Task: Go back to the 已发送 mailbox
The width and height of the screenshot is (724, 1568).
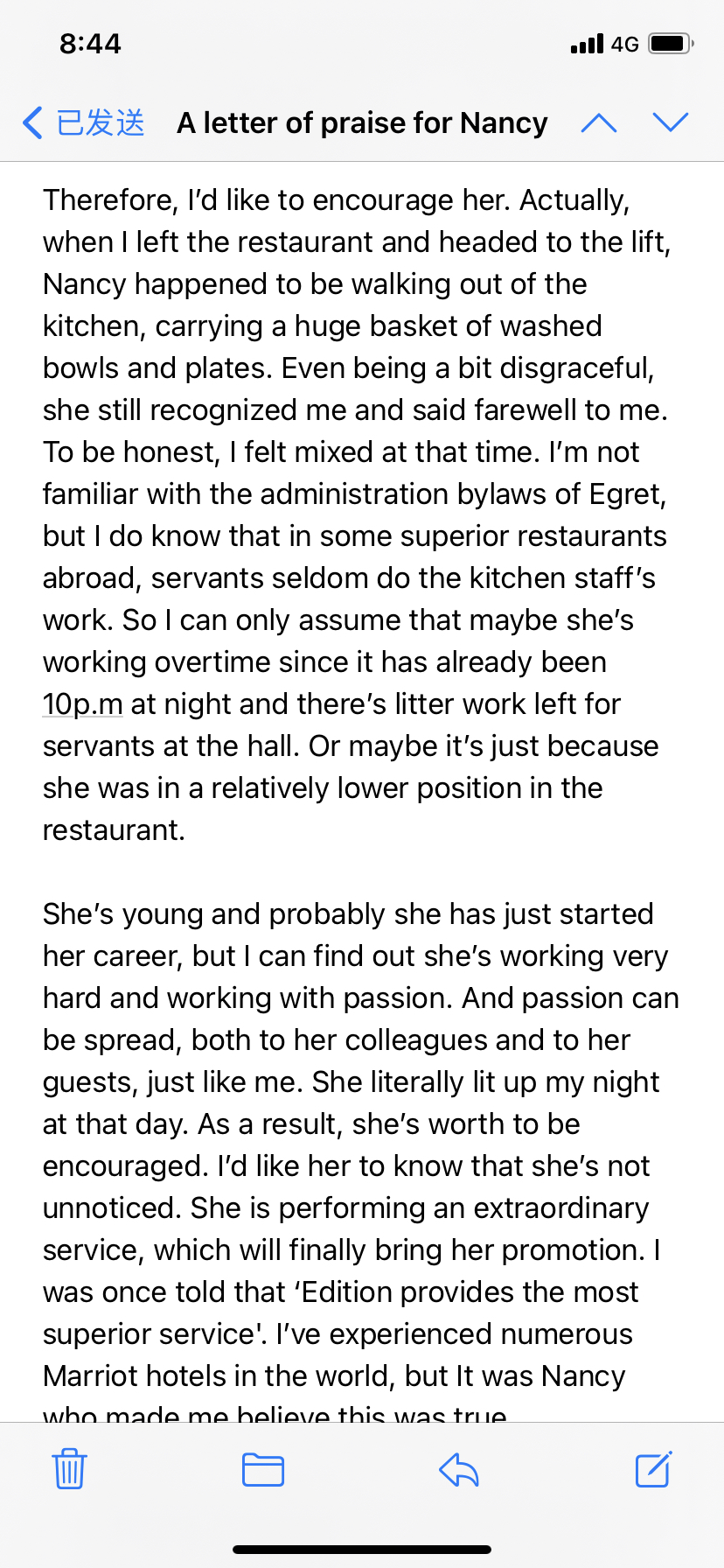Action: click(84, 123)
